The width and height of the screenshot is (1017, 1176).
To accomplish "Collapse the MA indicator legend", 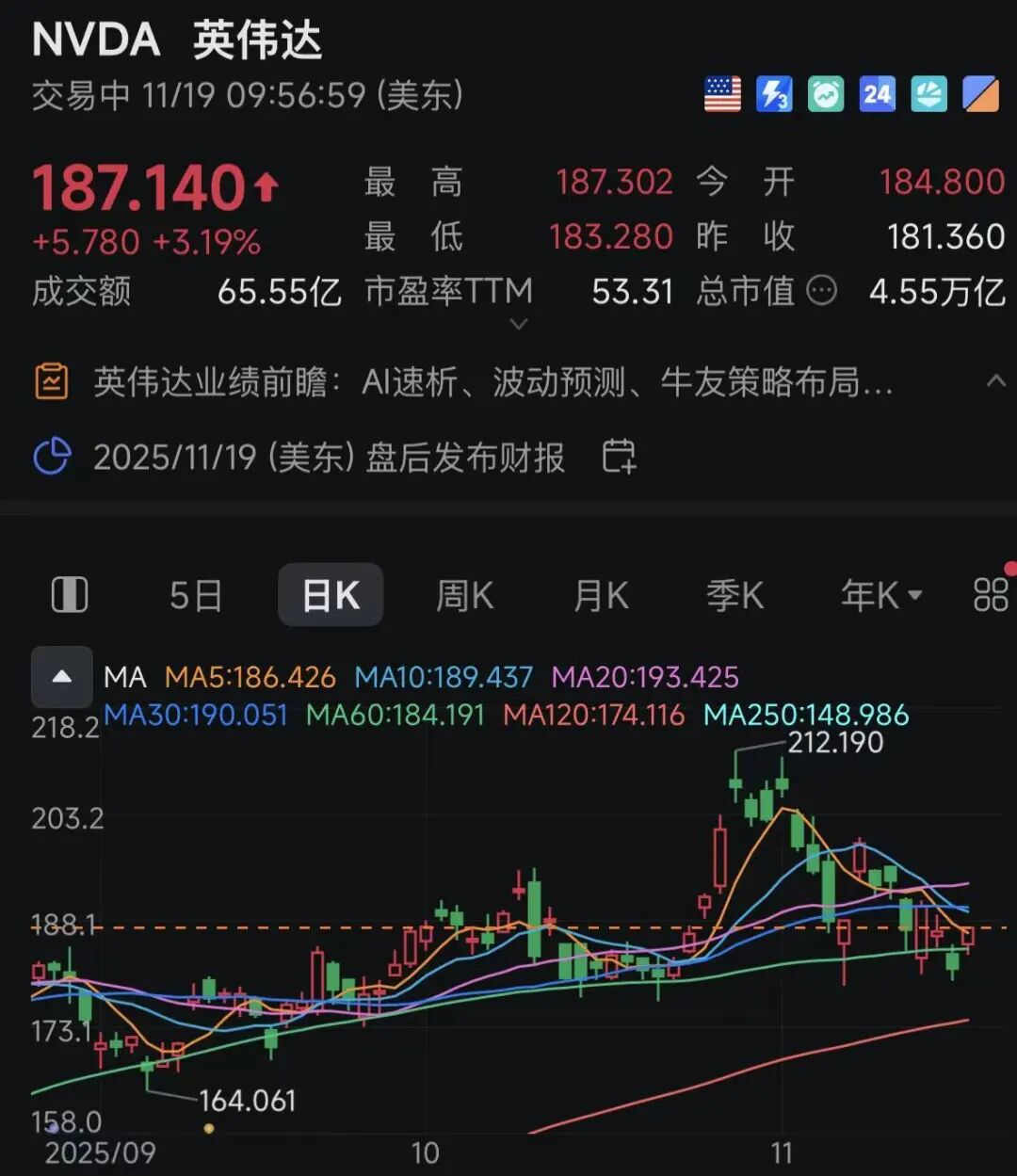I will (62, 677).
